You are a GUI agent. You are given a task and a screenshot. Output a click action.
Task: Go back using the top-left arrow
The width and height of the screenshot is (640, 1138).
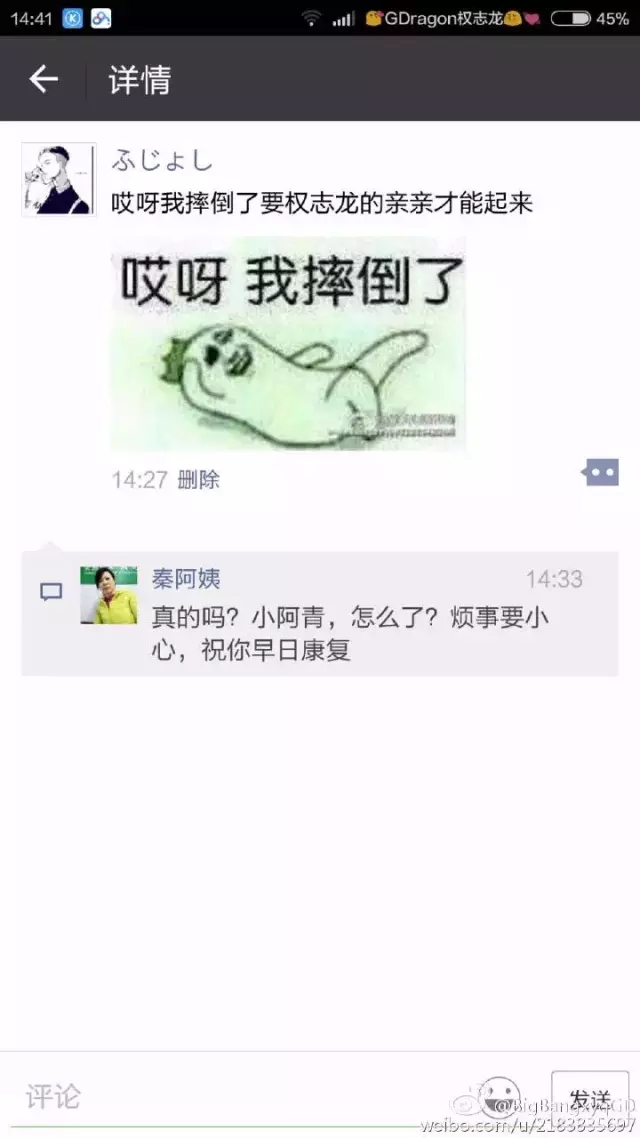(x=43, y=78)
